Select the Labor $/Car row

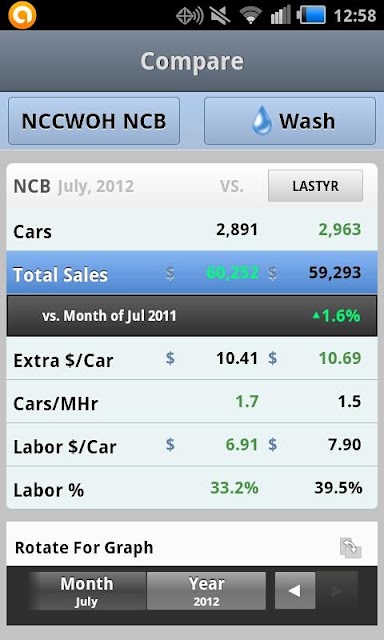click(192, 445)
